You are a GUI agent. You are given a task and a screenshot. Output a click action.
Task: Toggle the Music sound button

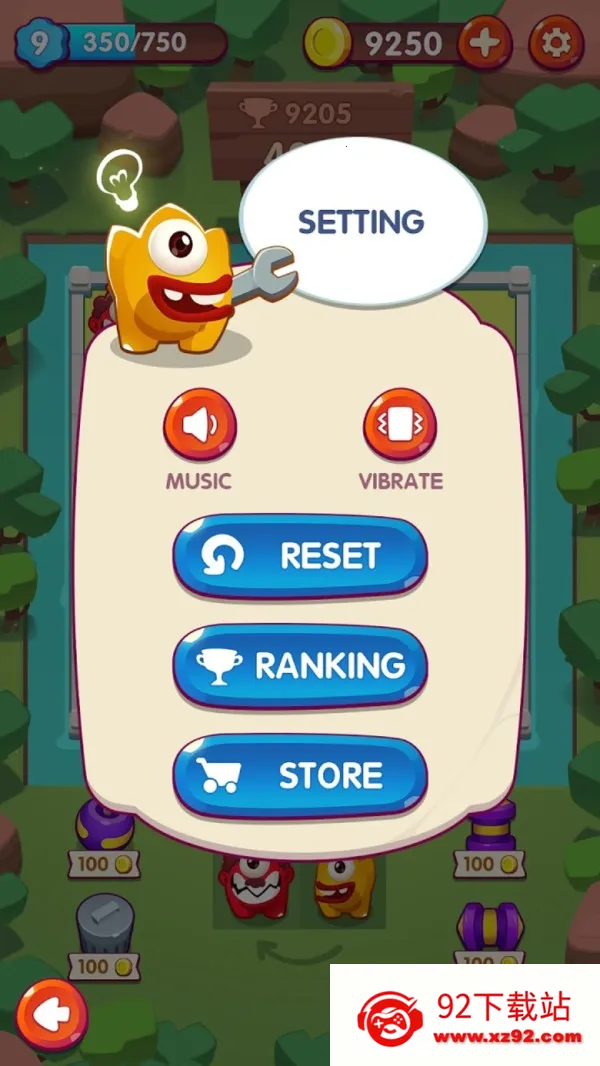click(x=199, y=427)
